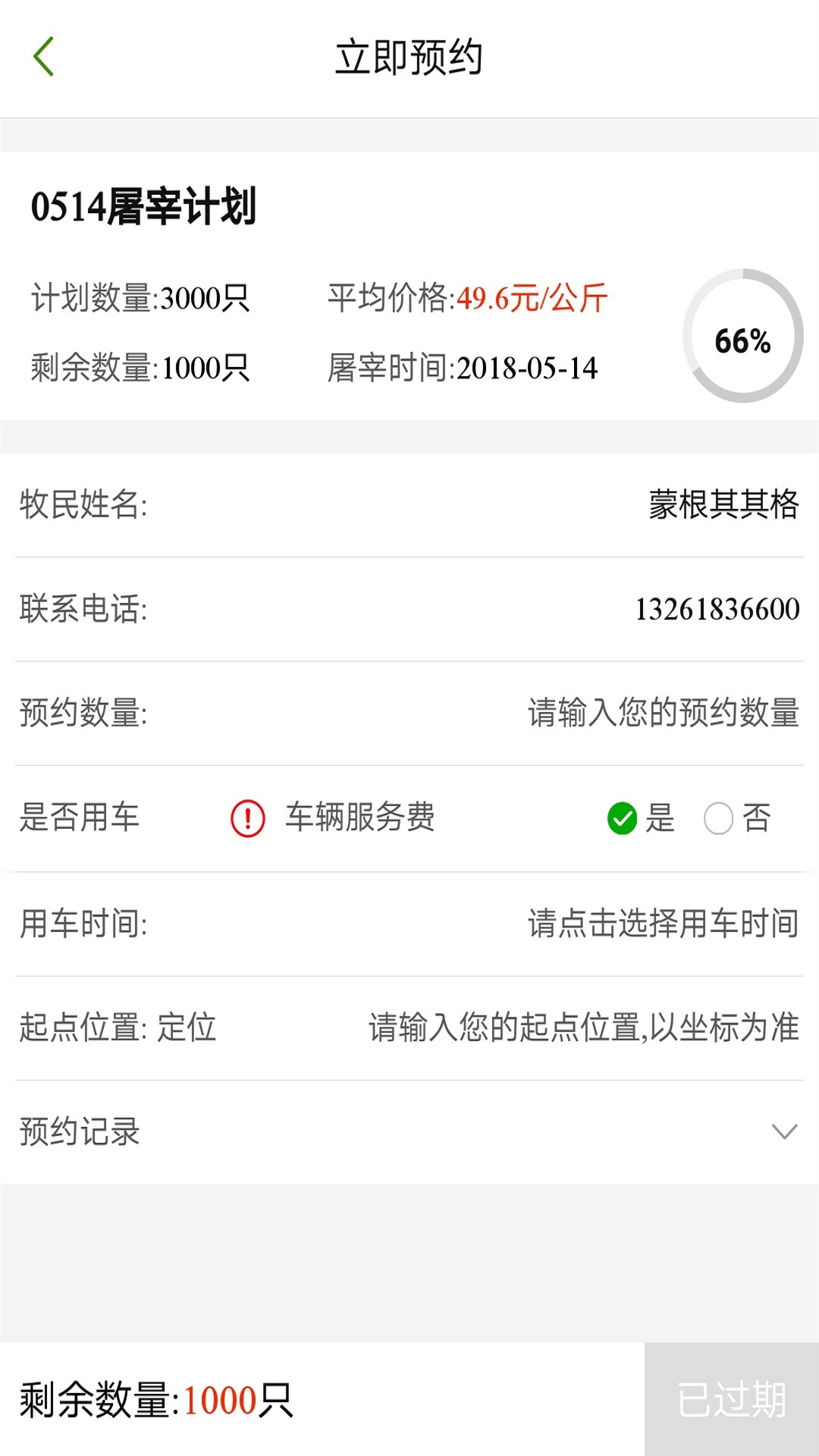The height and width of the screenshot is (1456, 819).
Task: Go back using the green arrow
Action: coord(44,58)
